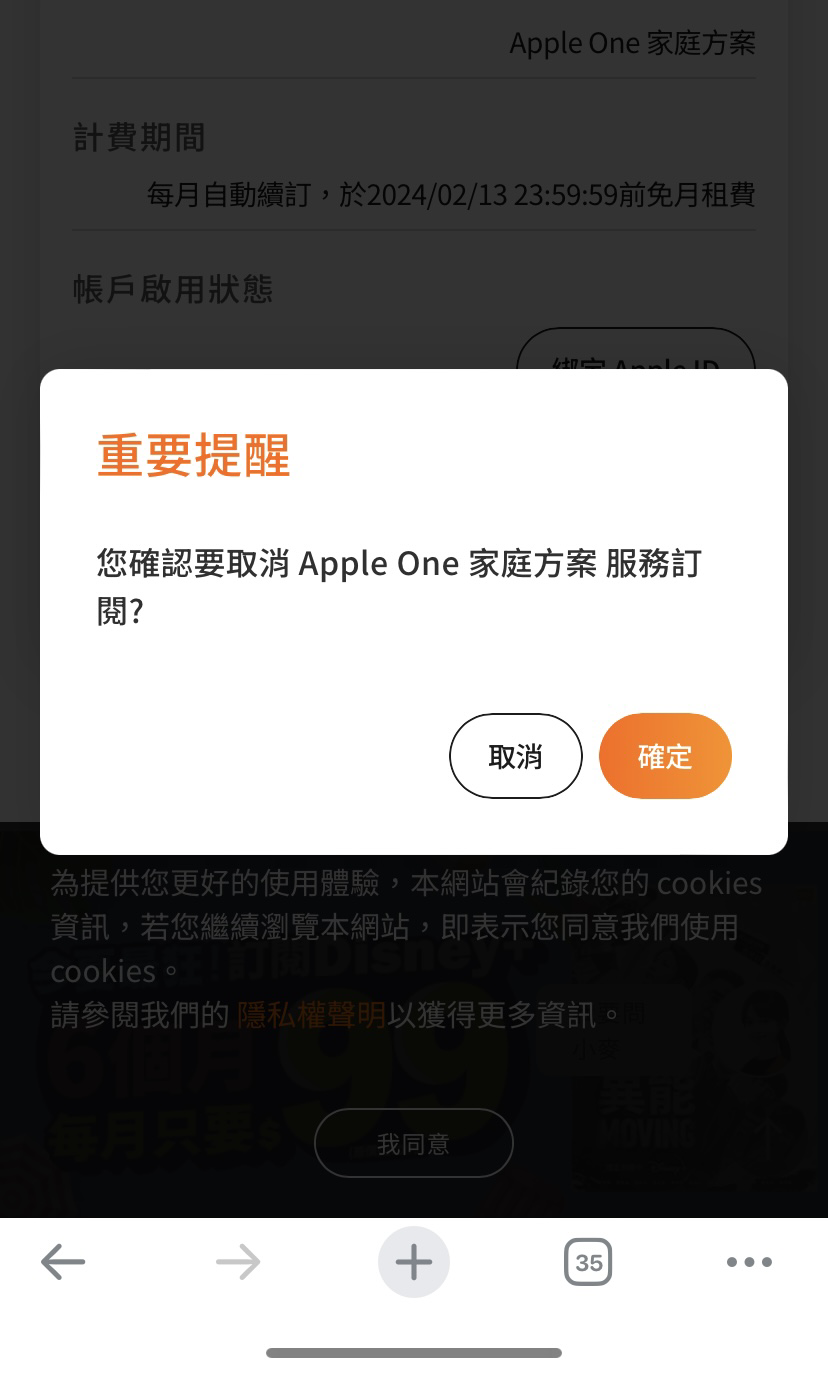Confirm cancellation with the 確定 button
828x1374 pixels.
coord(665,756)
